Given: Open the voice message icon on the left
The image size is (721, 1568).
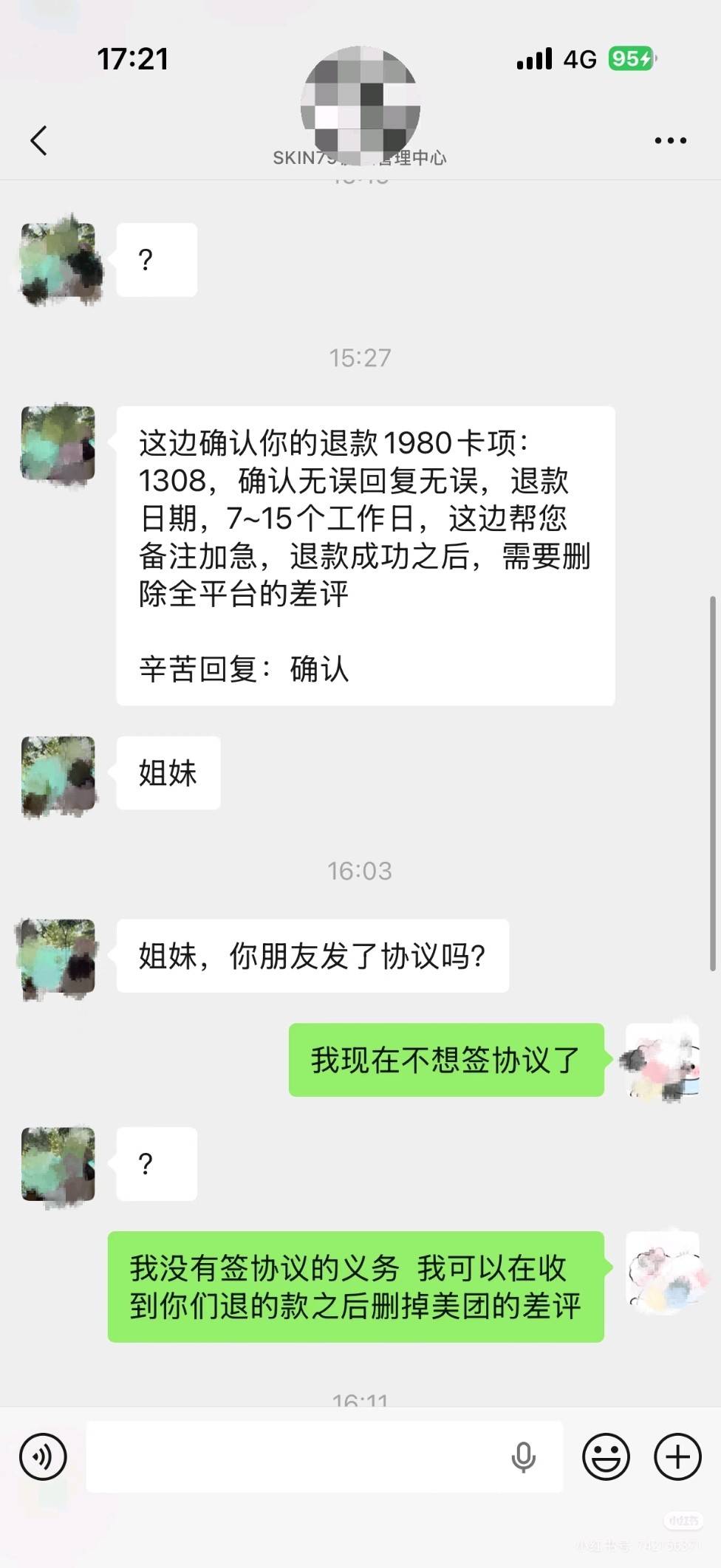Looking at the screenshot, I should coord(42,1456).
